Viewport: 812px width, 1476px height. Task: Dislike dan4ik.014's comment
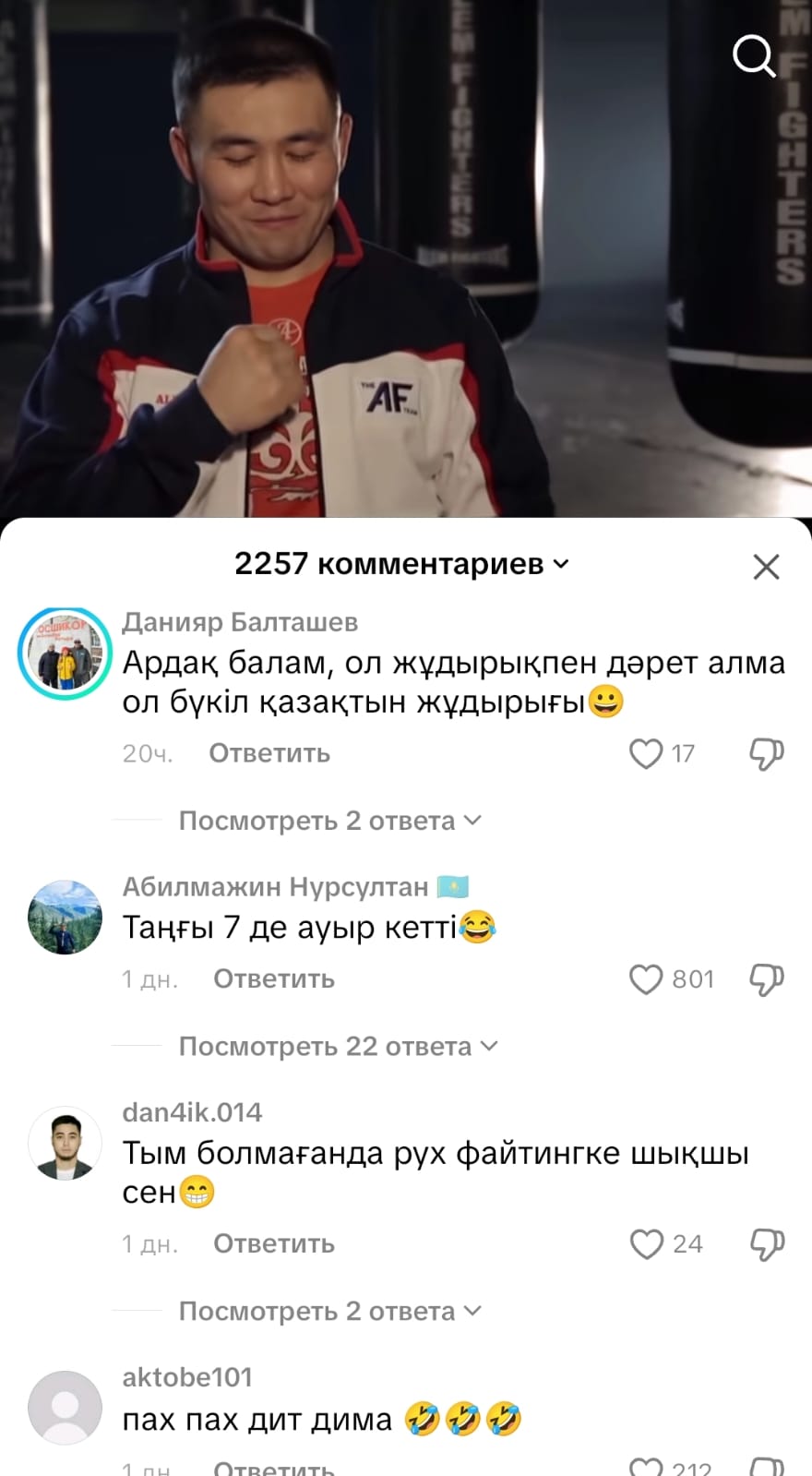point(766,1244)
